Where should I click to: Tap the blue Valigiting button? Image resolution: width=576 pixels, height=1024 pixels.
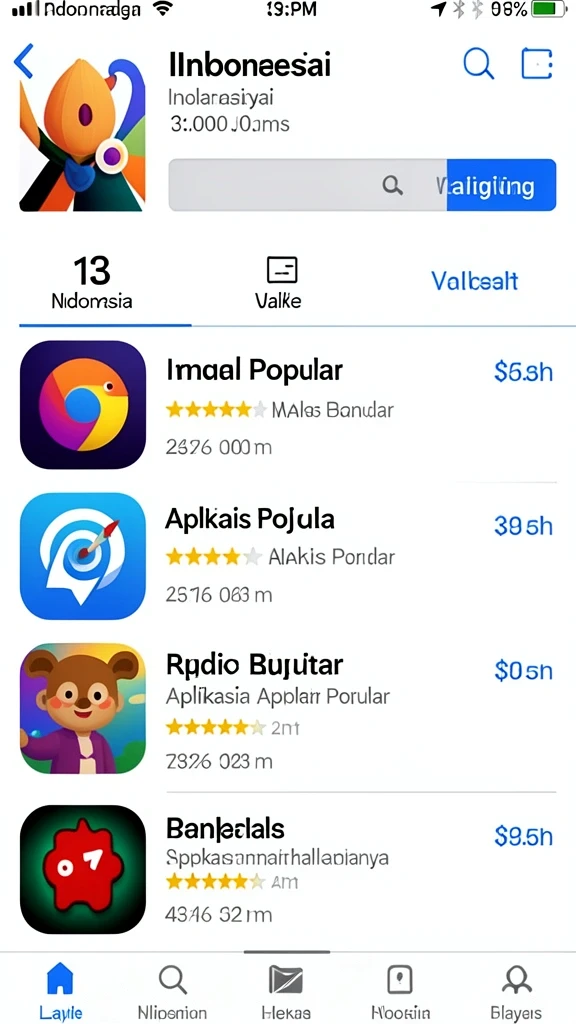(501, 185)
